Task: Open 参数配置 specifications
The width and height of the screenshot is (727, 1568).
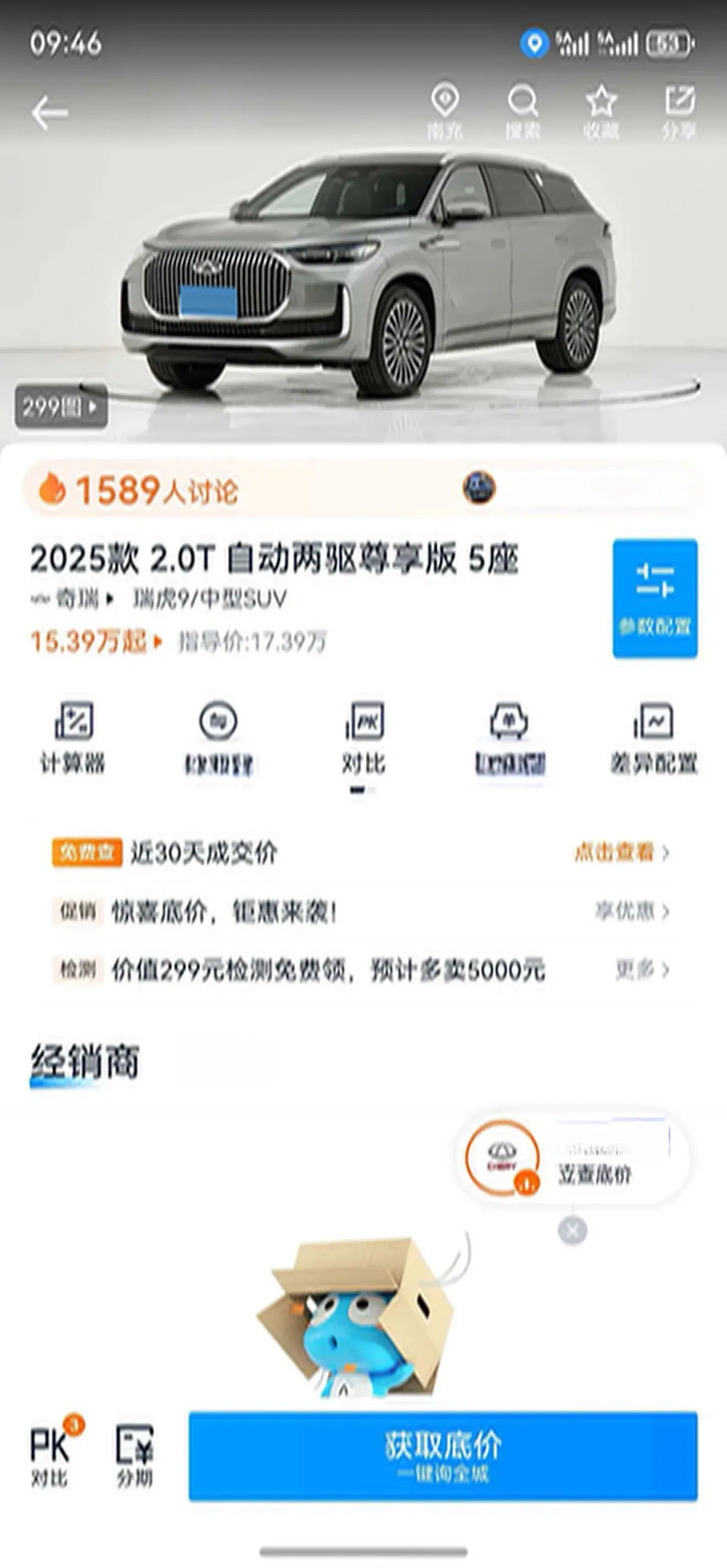Action: pyautogui.click(x=654, y=598)
